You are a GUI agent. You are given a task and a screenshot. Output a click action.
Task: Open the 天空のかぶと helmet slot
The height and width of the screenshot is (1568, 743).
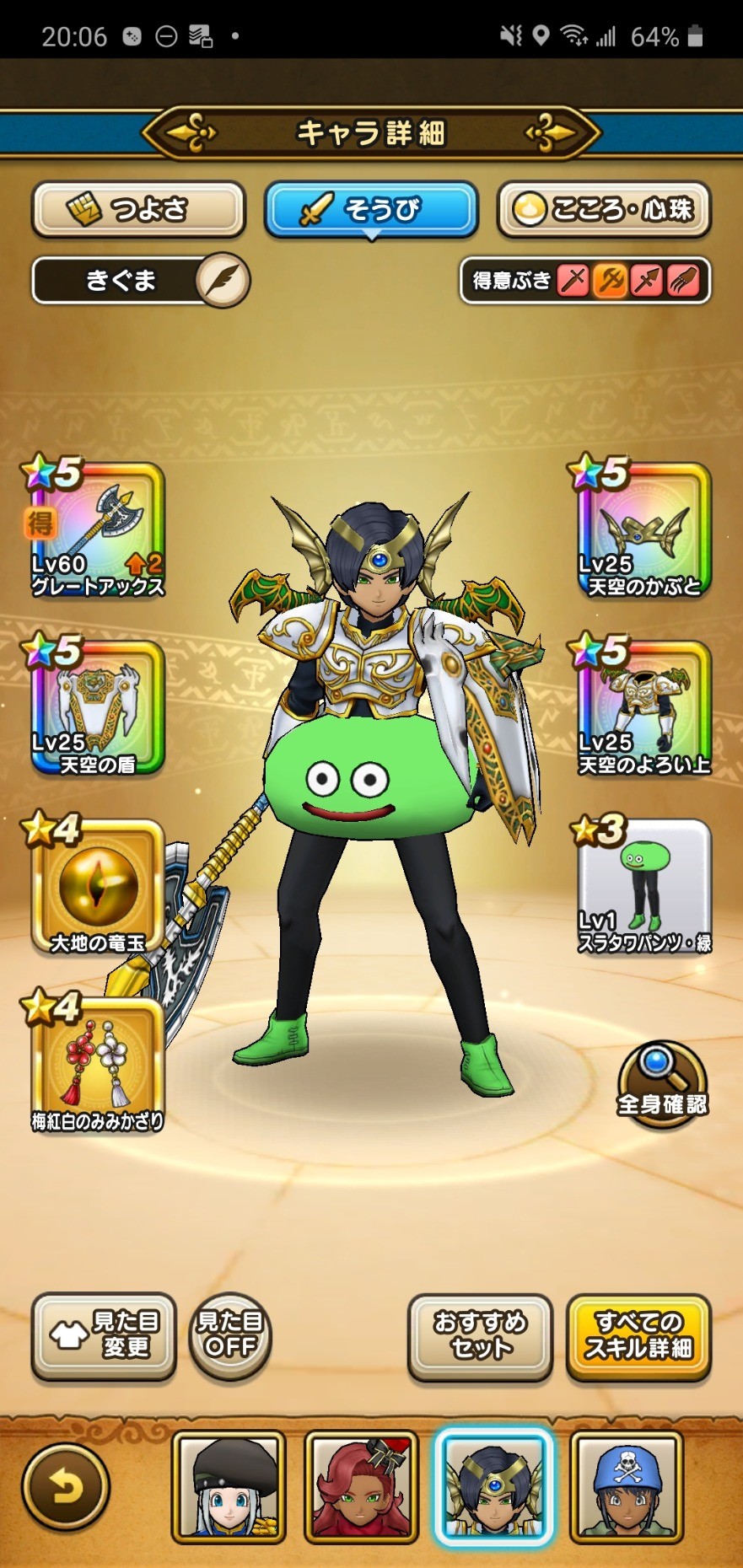pos(644,530)
